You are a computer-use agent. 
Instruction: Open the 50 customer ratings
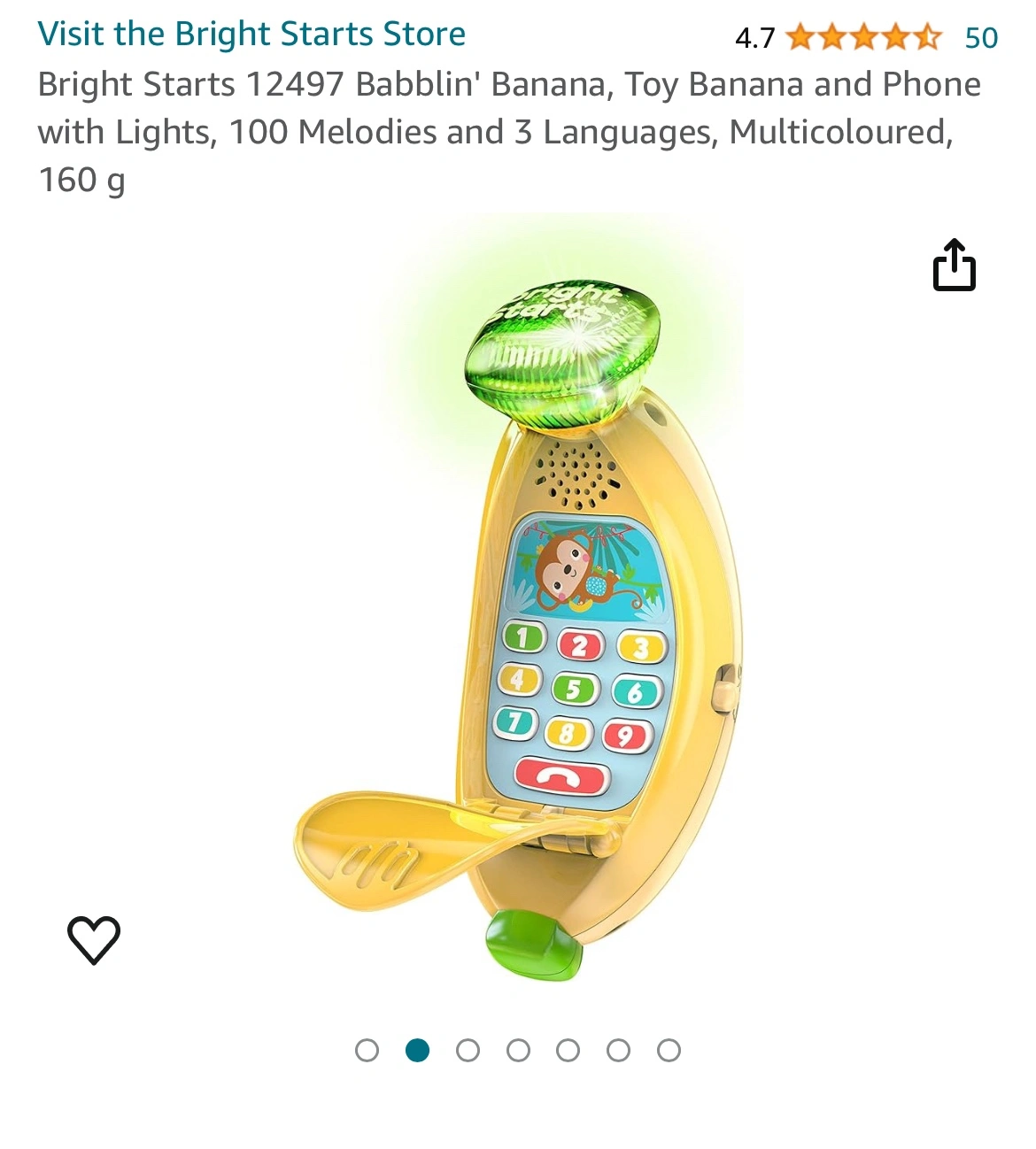(981, 38)
